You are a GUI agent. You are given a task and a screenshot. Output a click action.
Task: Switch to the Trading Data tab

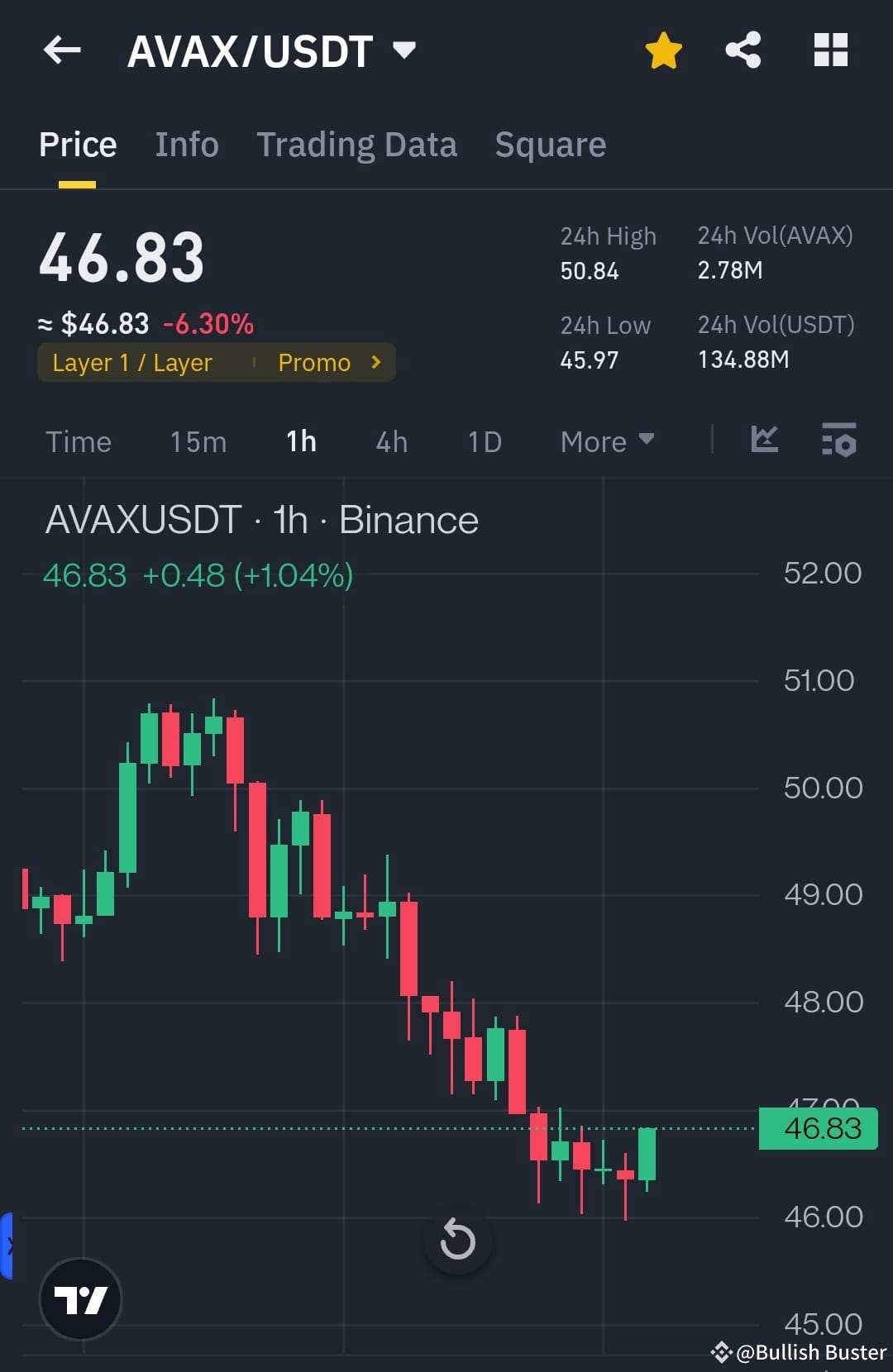click(357, 143)
